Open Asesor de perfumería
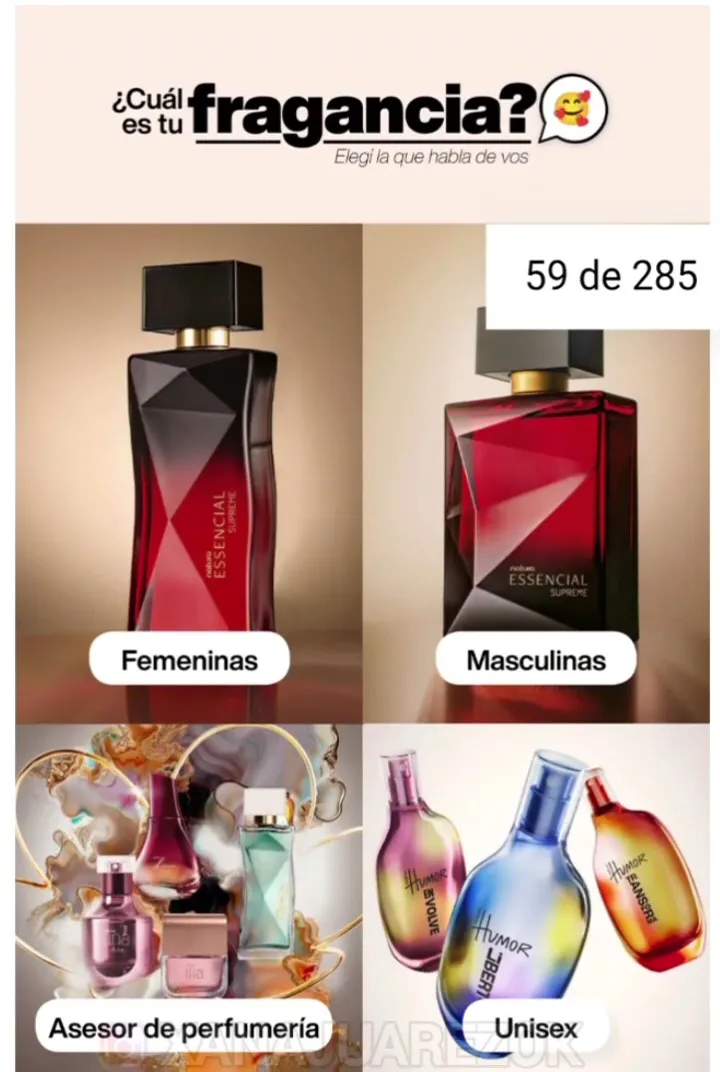 (184, 1027)
